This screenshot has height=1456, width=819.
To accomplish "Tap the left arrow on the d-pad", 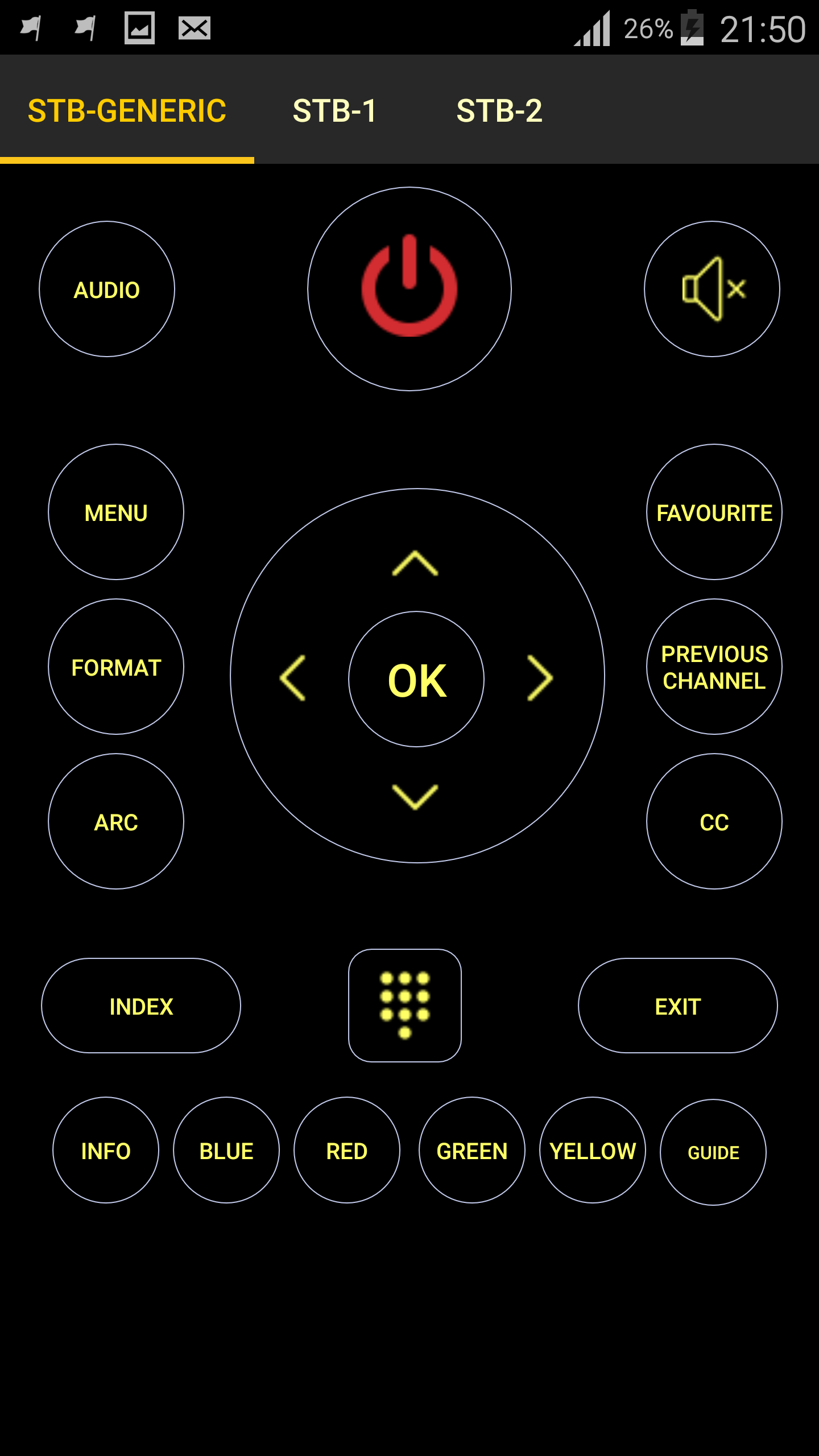I will coord(293,678).
